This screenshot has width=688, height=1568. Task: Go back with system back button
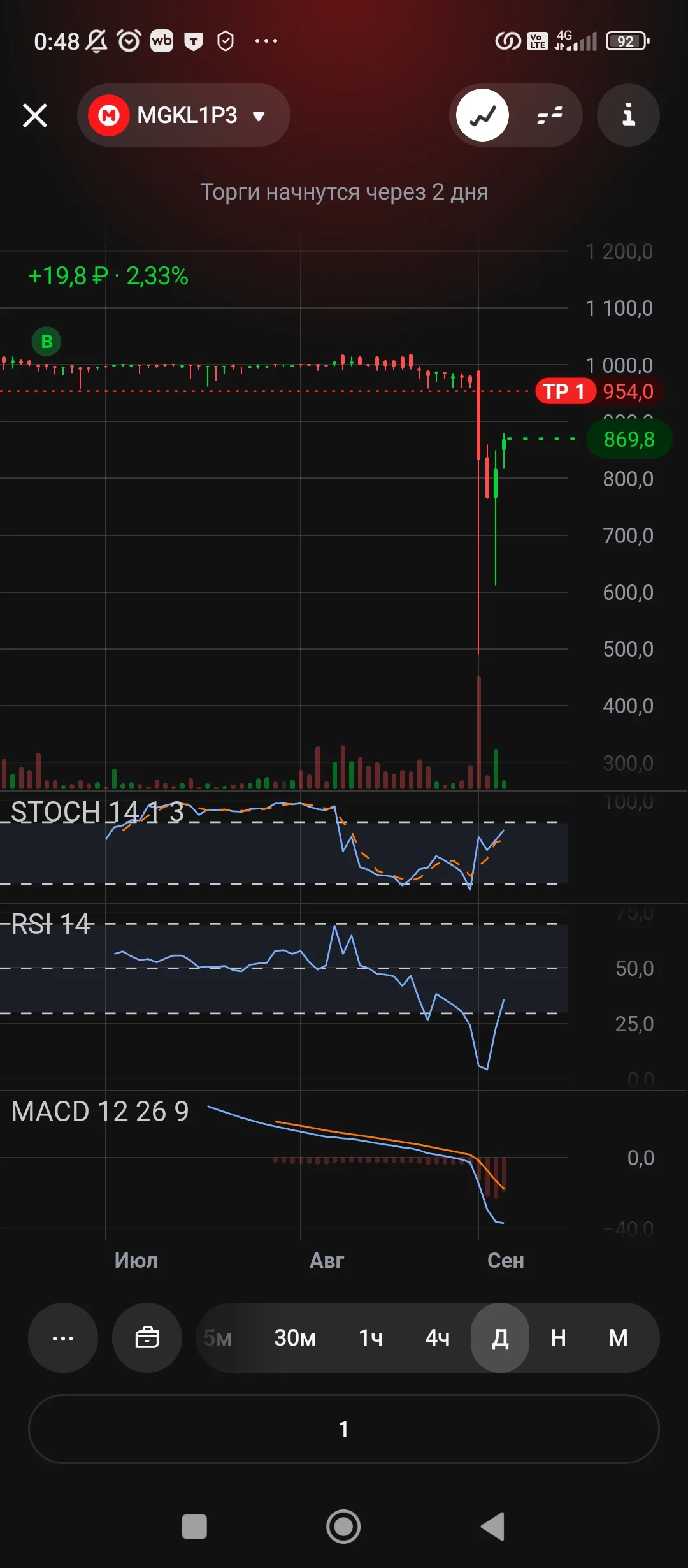coord(493,1527)
